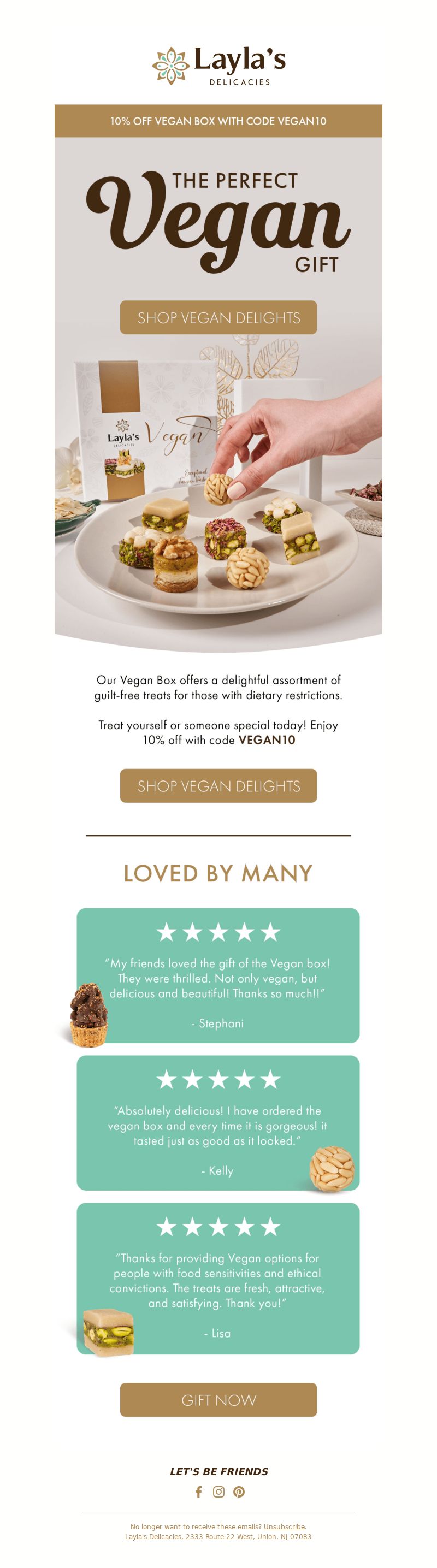The image size is (437, 1568).
Task: Open the 10% off VEGAN10 promo banner
Action: pyautogui.click(x=218, y=121)
